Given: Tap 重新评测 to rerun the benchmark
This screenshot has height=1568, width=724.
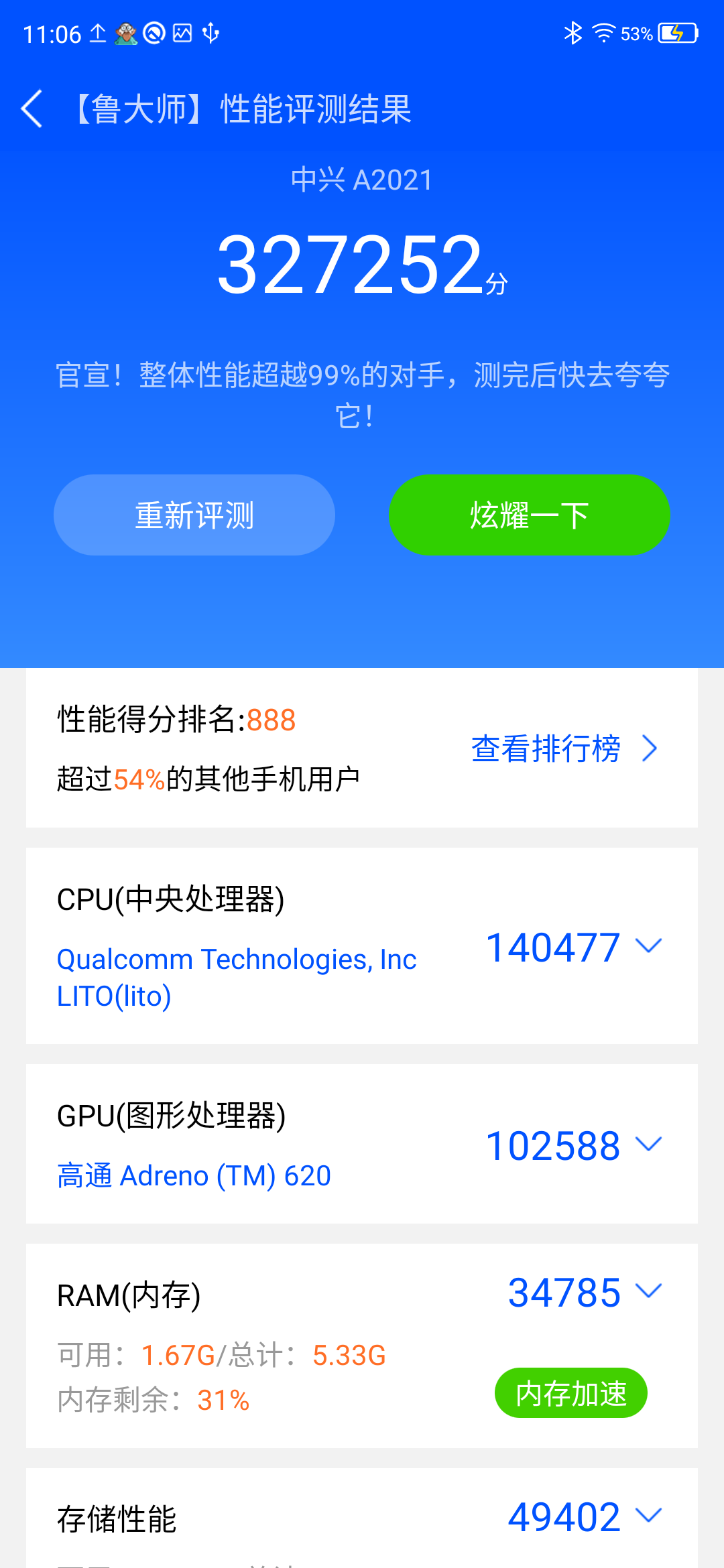Looking at the screenshot, I should coord(194,515).
